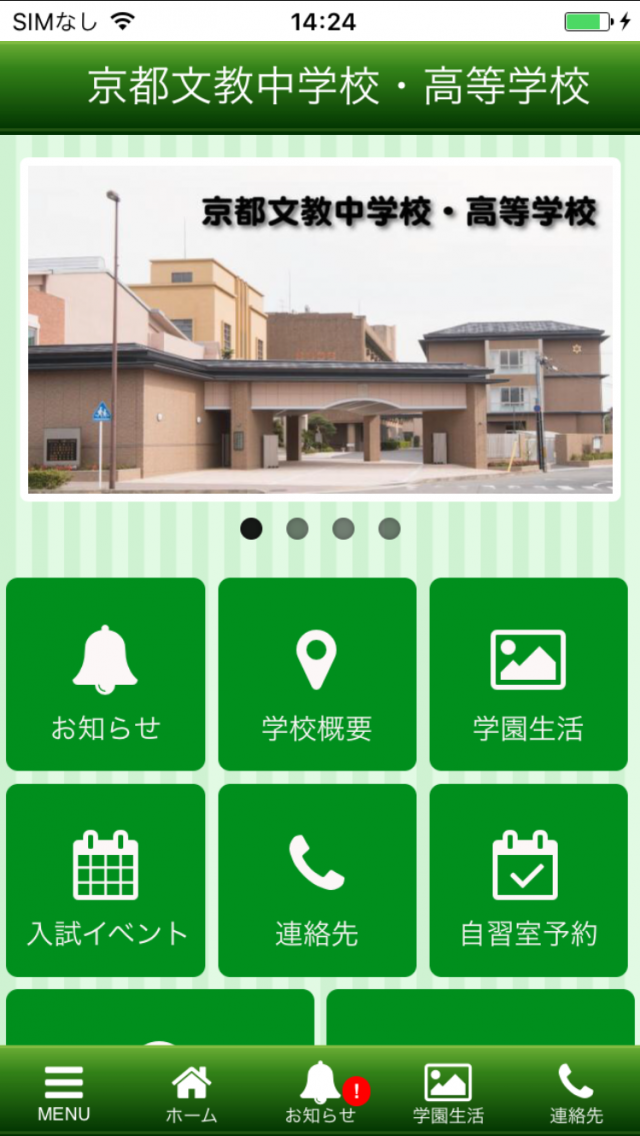Open the 入試イベント calendar tile
The image size is (640, 1136).
point(106,880)
